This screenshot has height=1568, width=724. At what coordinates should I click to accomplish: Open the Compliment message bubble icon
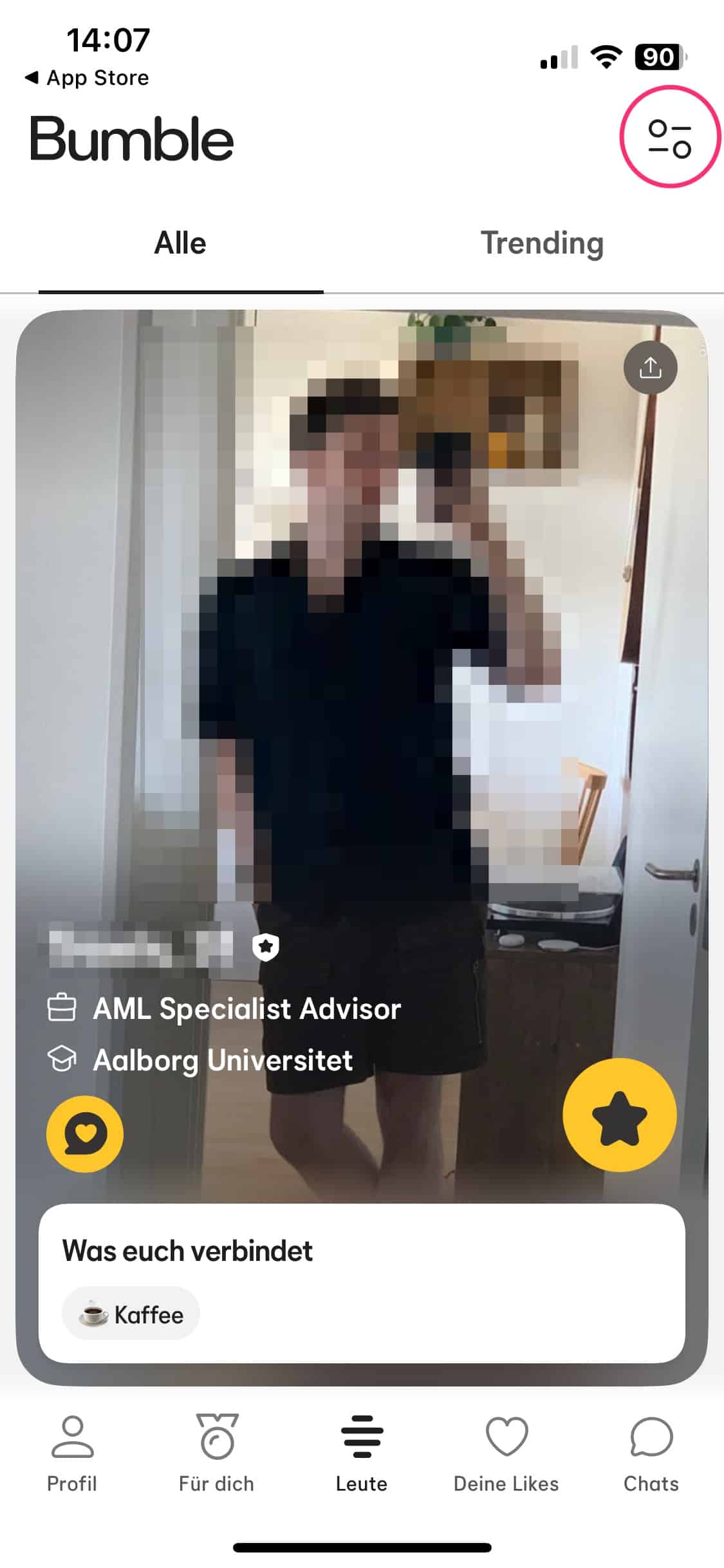pyautogui.click(x=84, y=1134)
